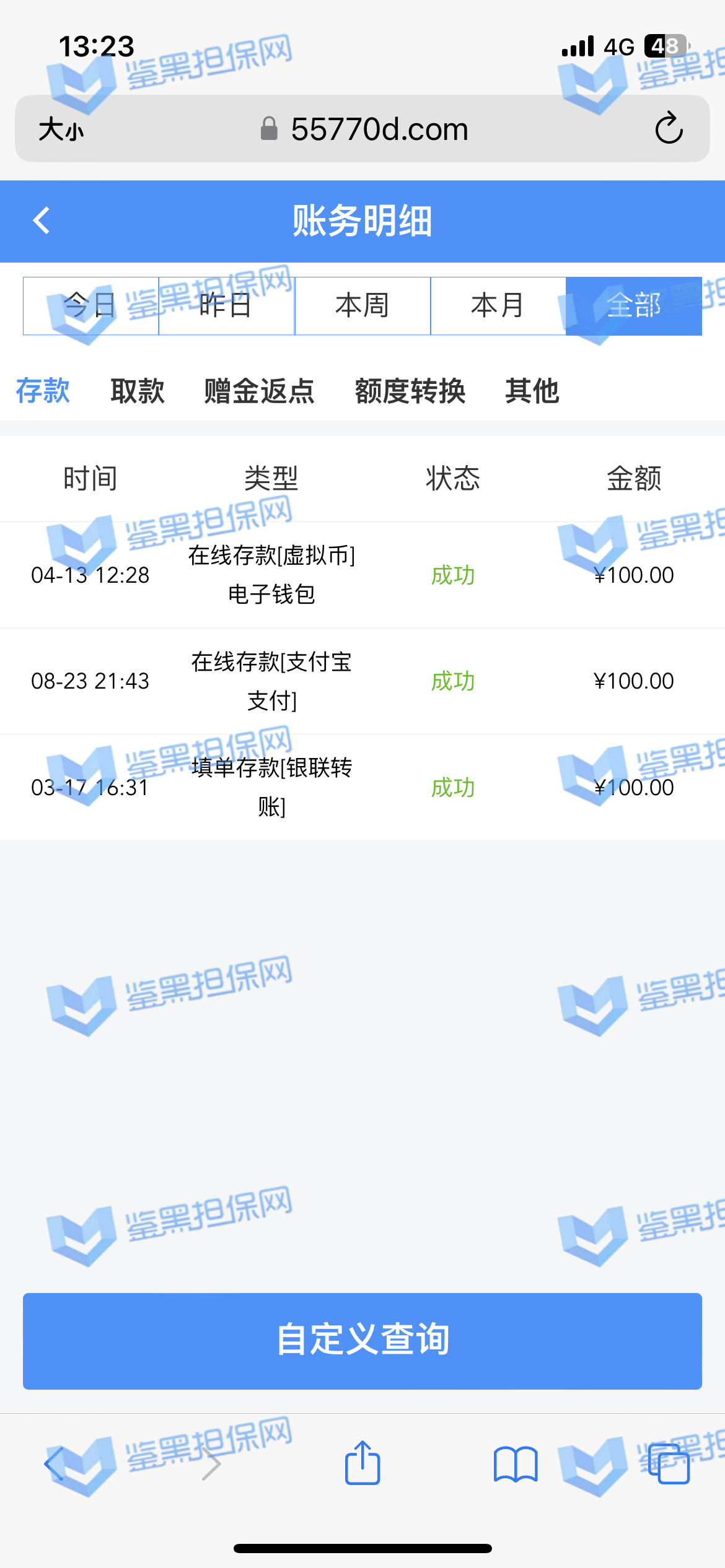The width and height of the screenshot is (725, 1568).
Task: Switch to the 本周 filter
Action: pos(362,306)
